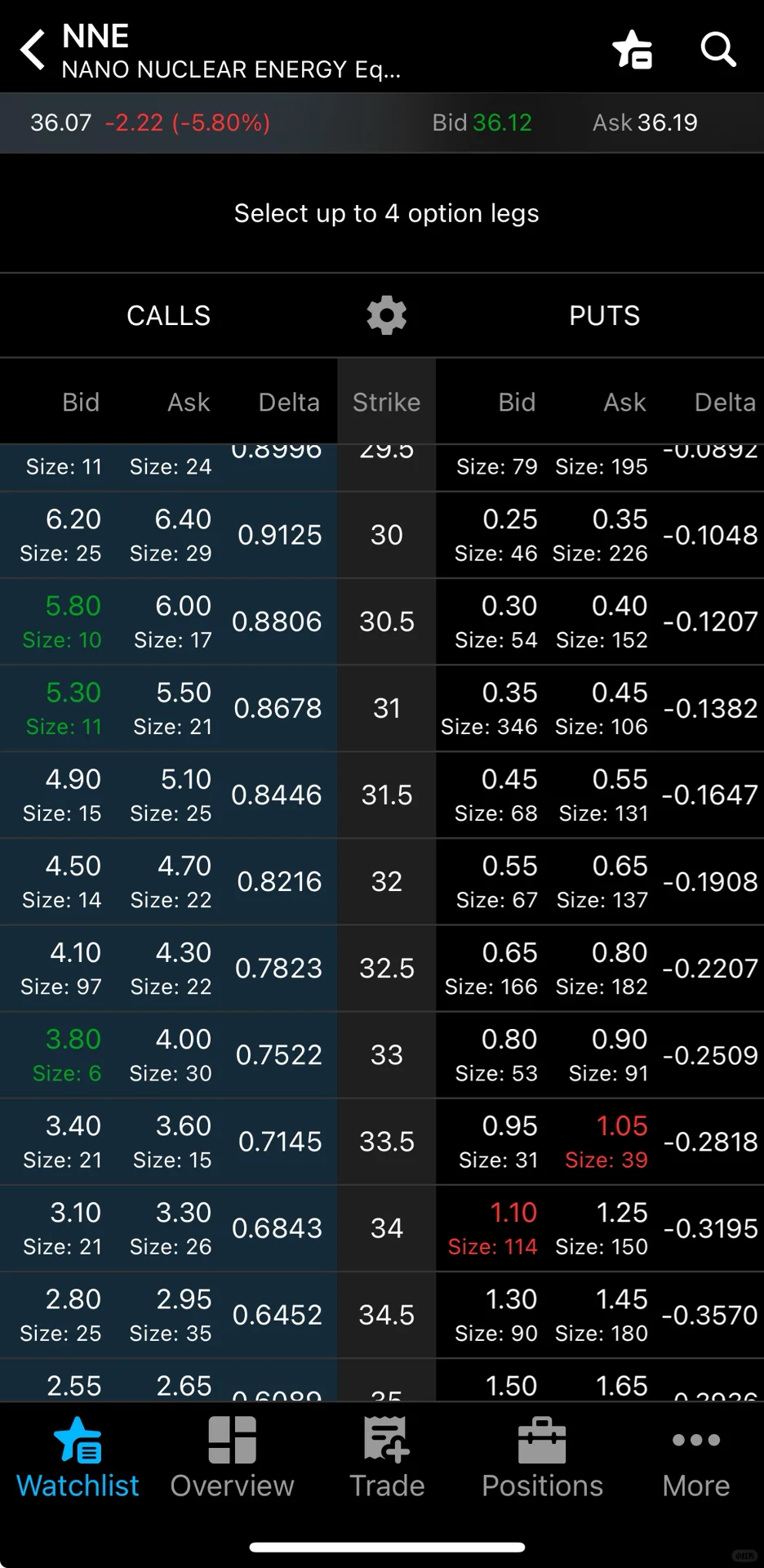The width and height of the screenshot is (764, 1568).
Task: Switch to the Overview tab
Action: (x=232, y=1459)
